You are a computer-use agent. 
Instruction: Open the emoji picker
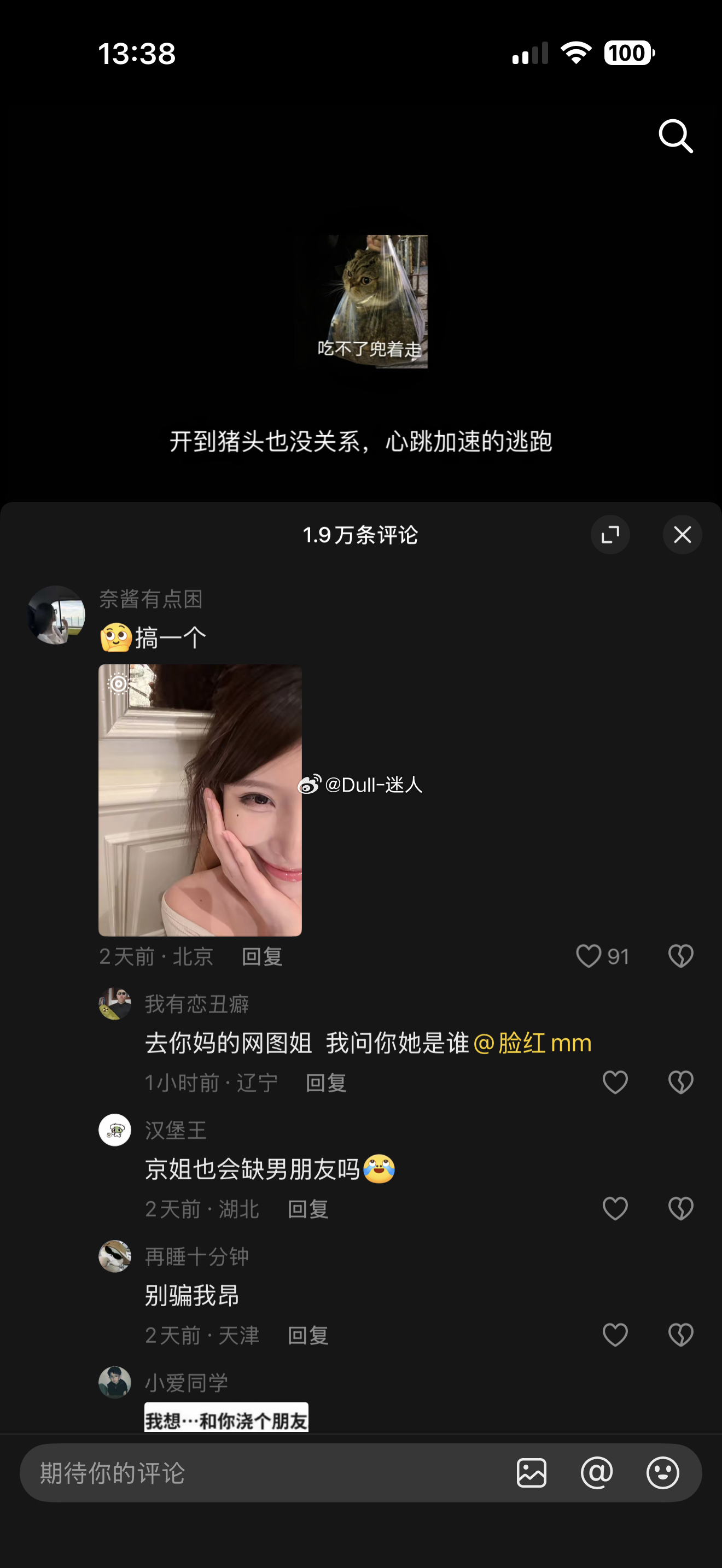(662, 1473)
